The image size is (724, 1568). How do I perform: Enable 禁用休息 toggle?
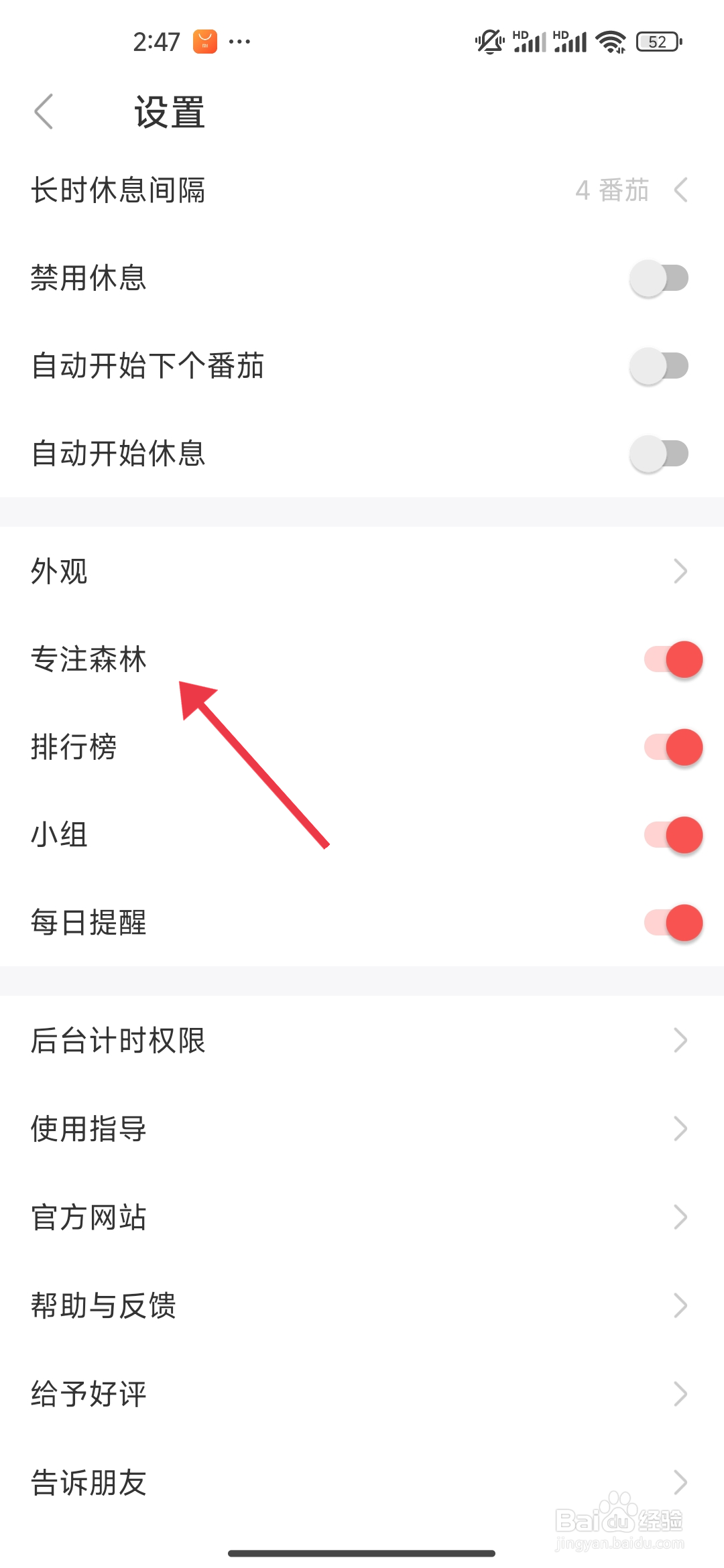(x=660, y=277)
